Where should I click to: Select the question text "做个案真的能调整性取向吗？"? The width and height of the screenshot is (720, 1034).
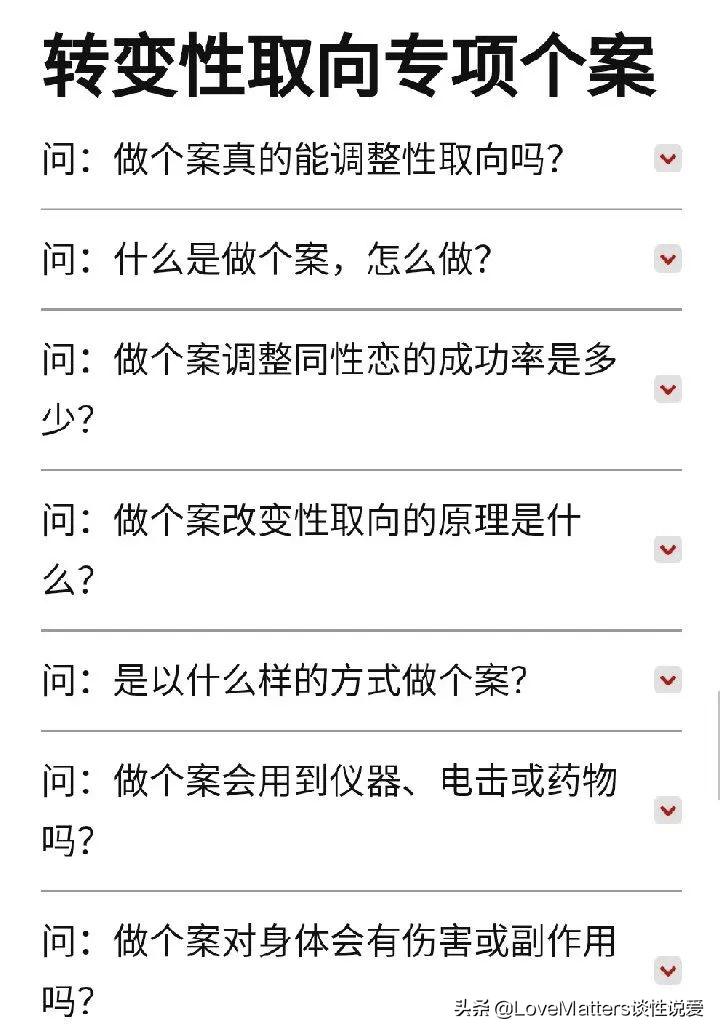(x=300, y=156)
